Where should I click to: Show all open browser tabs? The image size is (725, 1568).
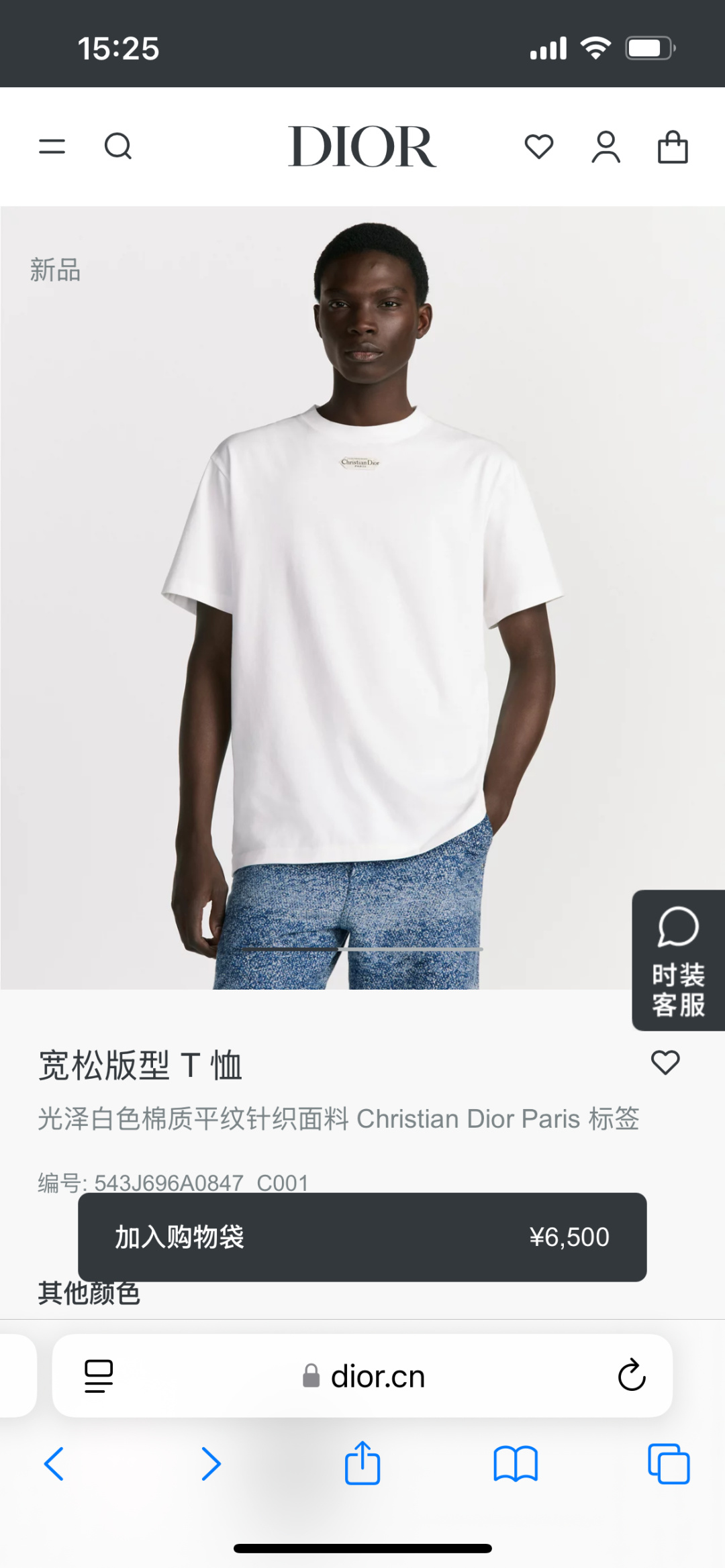click(669, 1463)
